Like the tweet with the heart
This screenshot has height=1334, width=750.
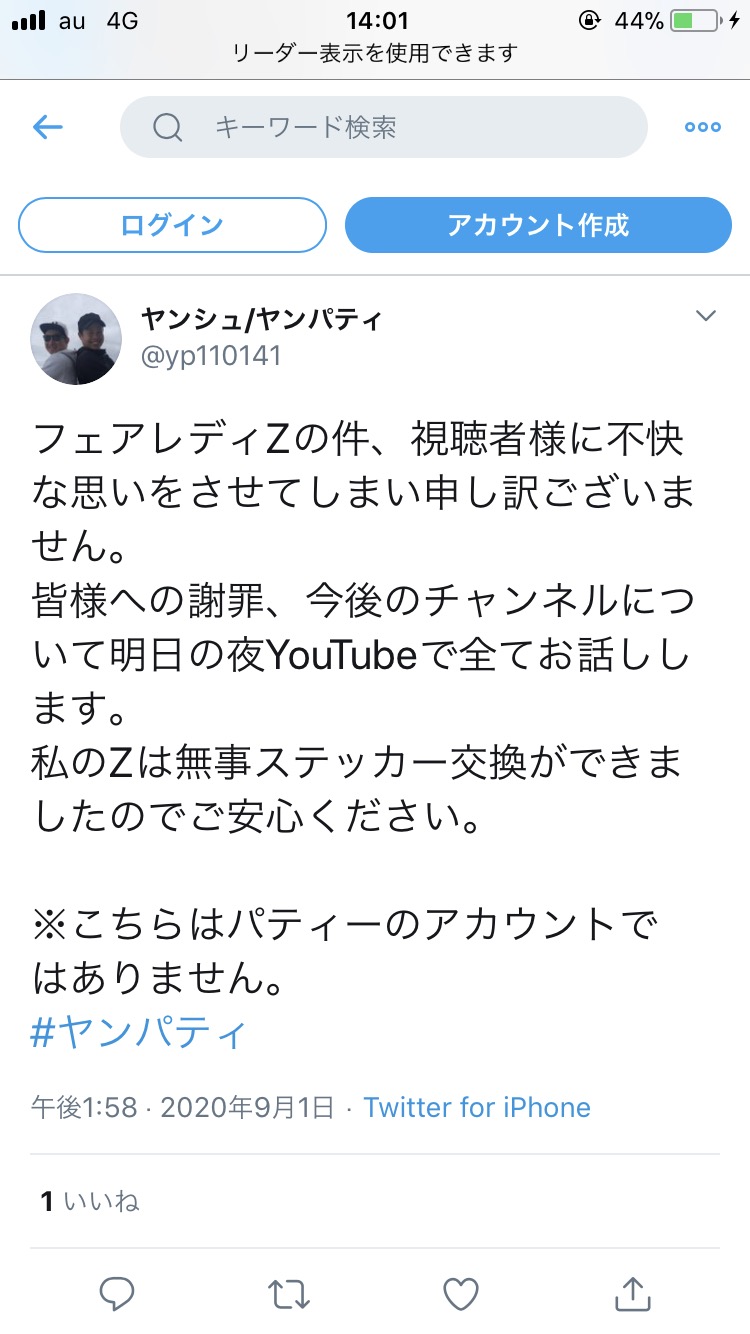click(461, 1294)
